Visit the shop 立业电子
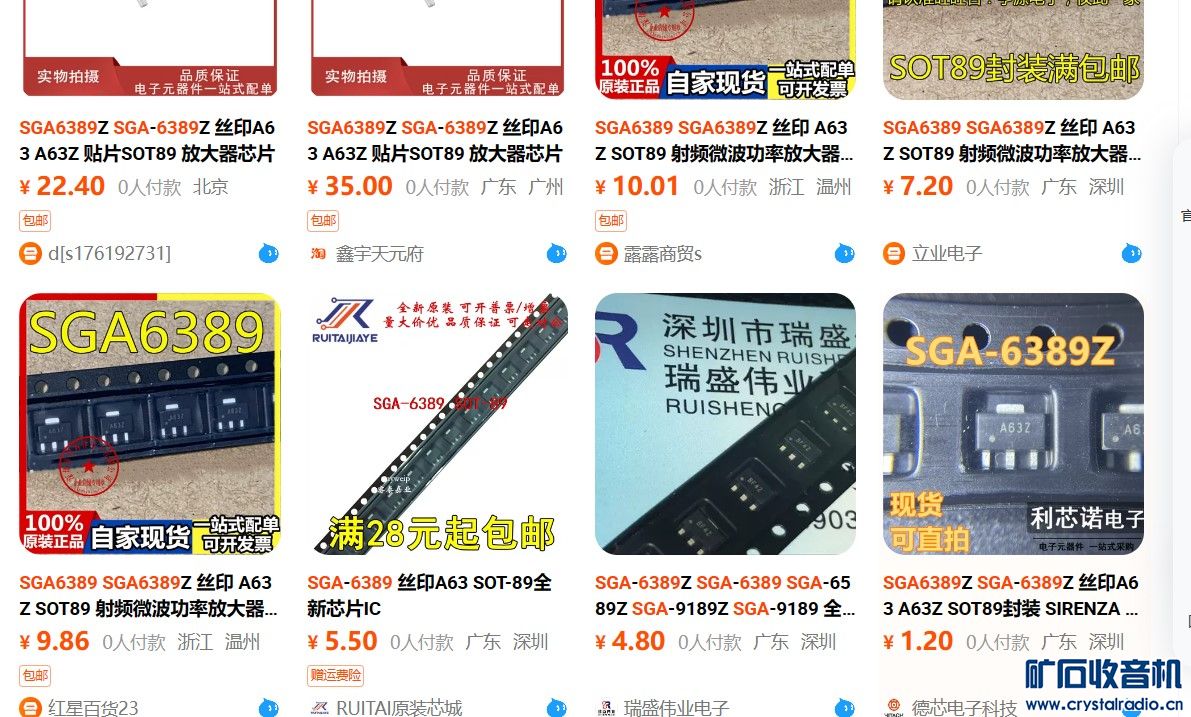 (946, 254)
